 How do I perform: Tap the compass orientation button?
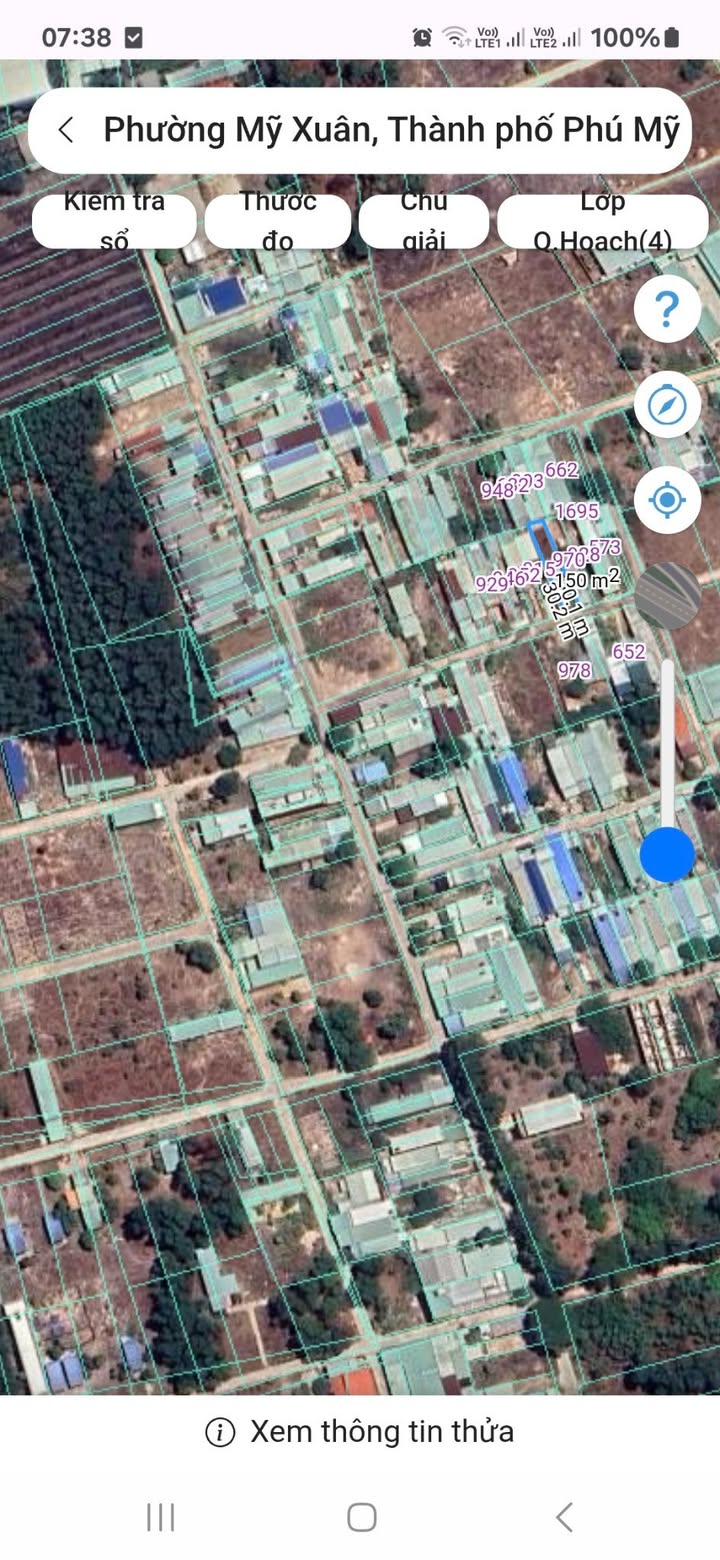667,404
